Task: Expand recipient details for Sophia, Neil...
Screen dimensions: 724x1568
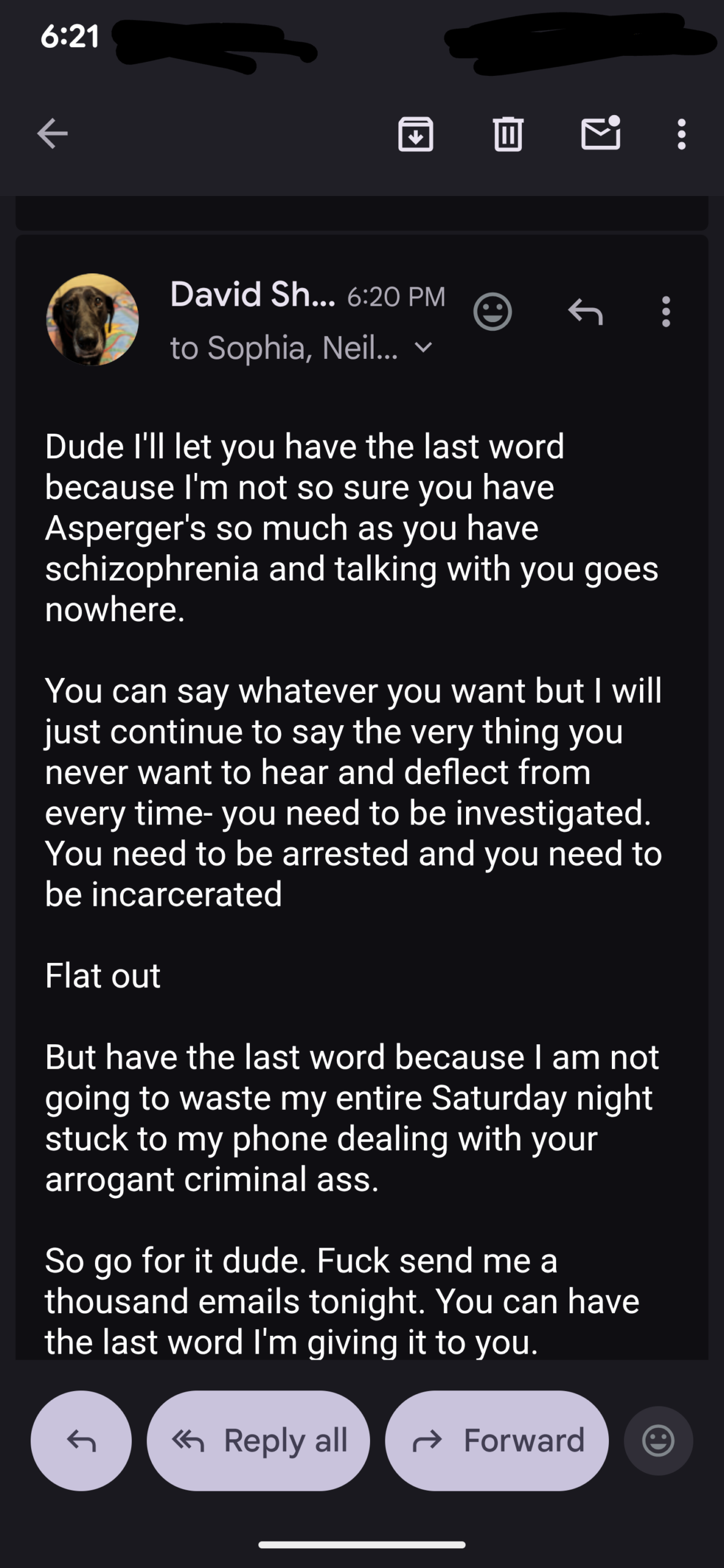Action: 424,348
